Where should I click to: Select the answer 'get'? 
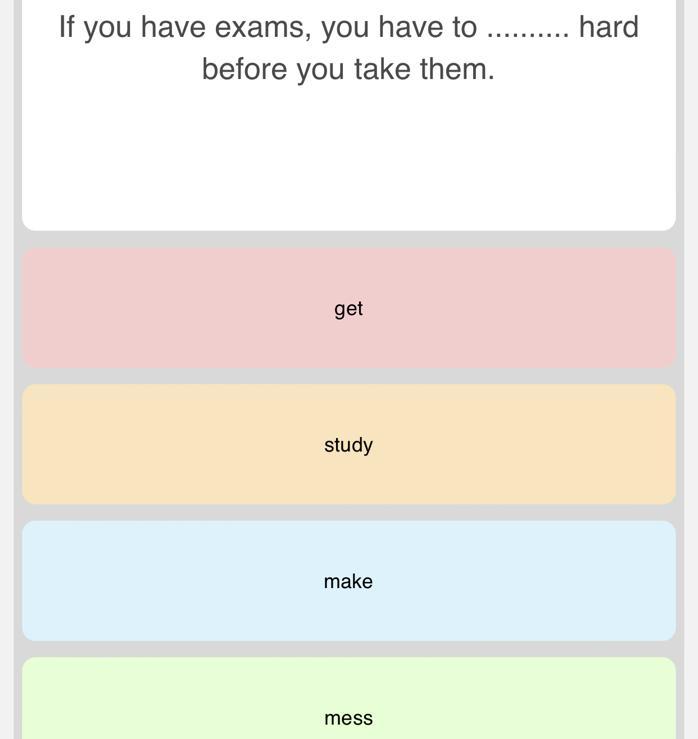[348, 308]
